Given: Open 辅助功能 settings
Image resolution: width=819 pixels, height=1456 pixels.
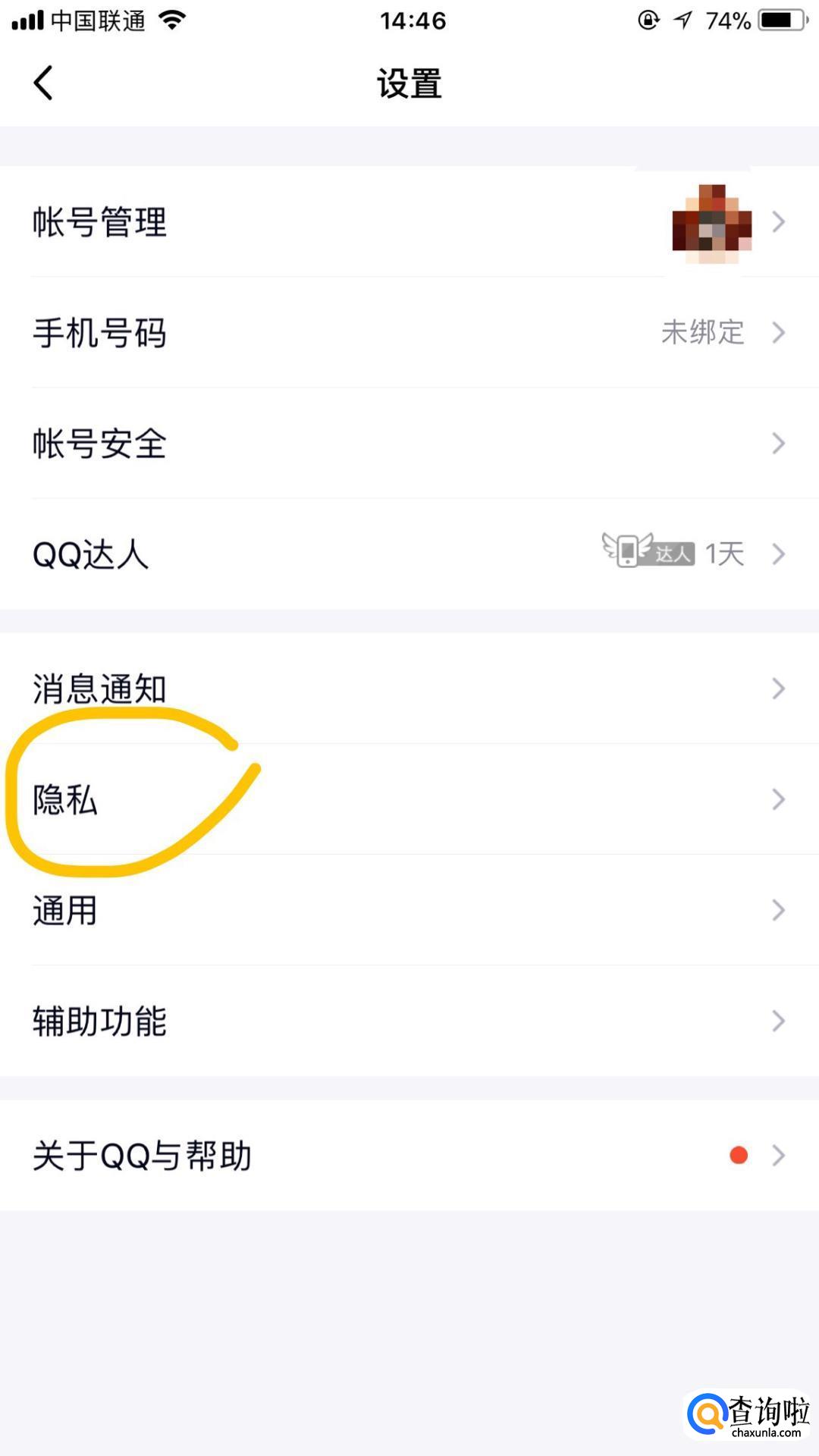Looking at the screenshot, I should 409,1021.
